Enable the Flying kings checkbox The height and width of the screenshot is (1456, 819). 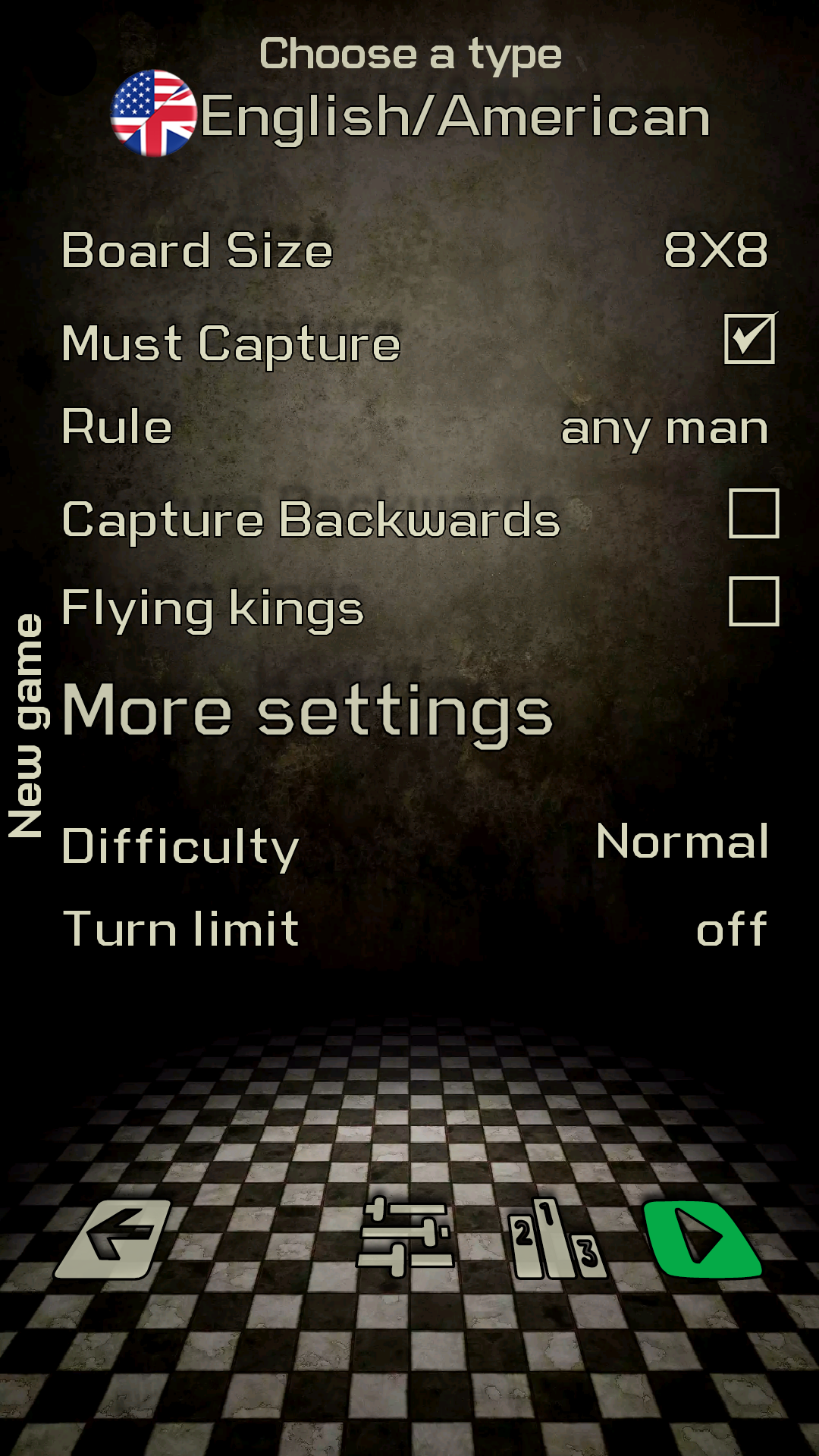(x=753, y=602)
